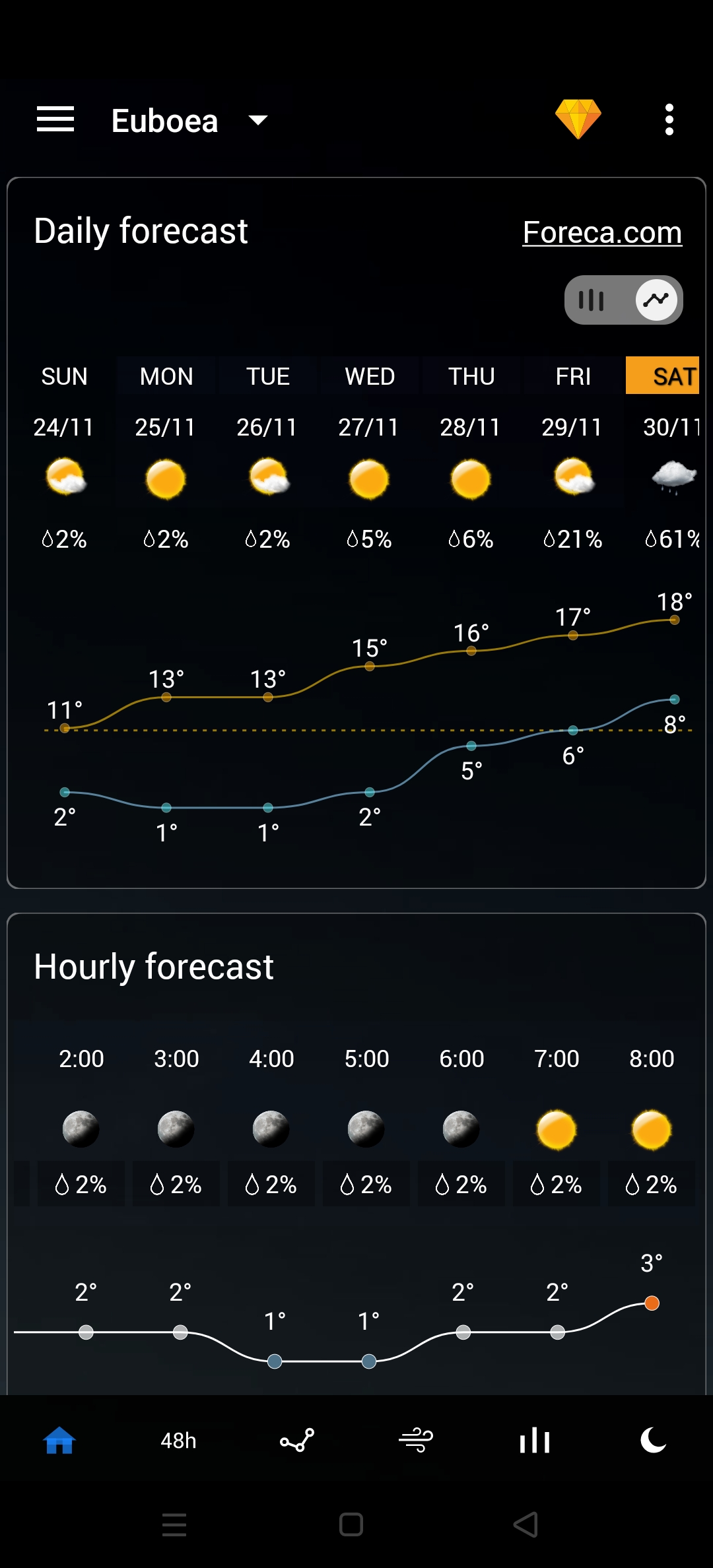Toggle daily forecast chart view switch
Viewport: 713px width, 1568px height.
click(x=623, y=300)
